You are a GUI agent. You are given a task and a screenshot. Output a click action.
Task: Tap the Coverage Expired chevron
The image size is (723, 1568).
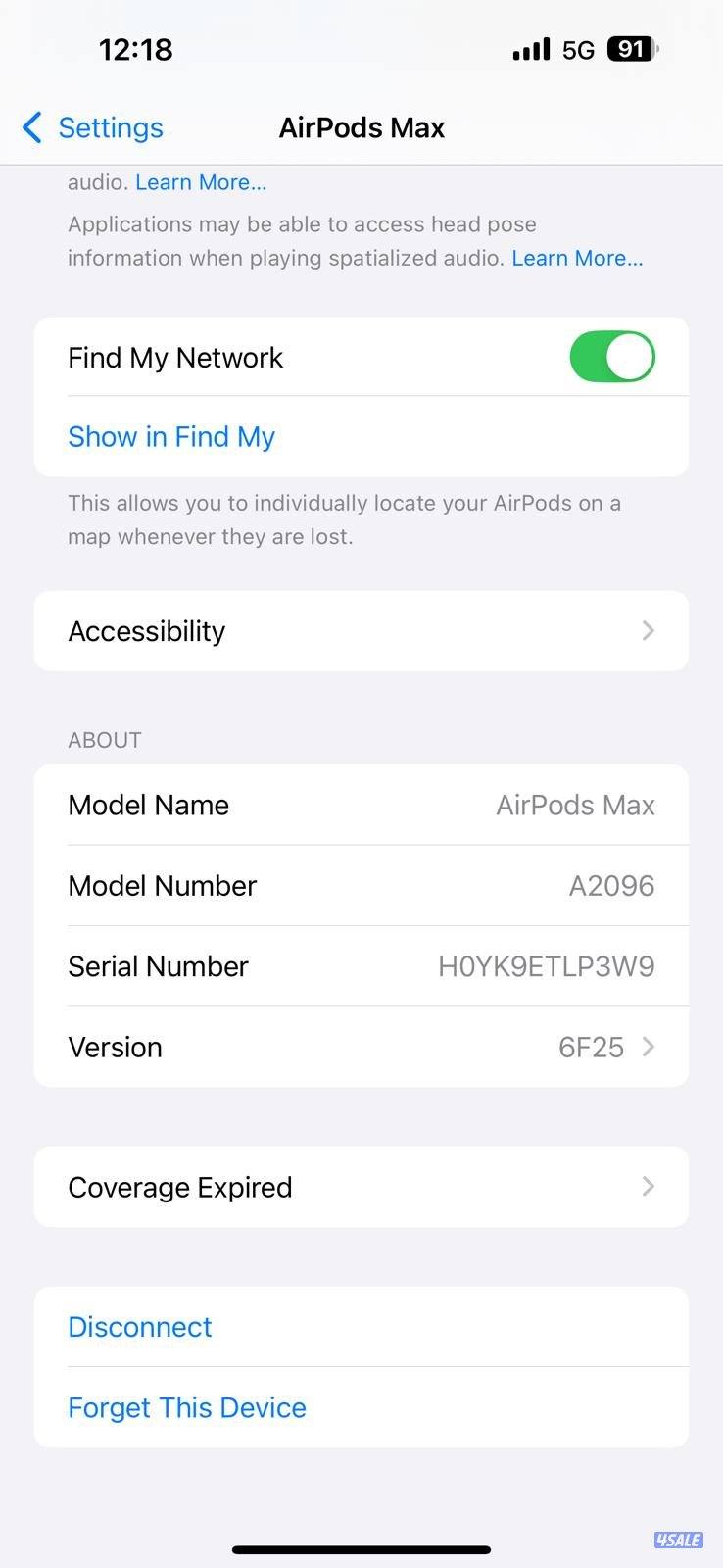[648, 1187]
